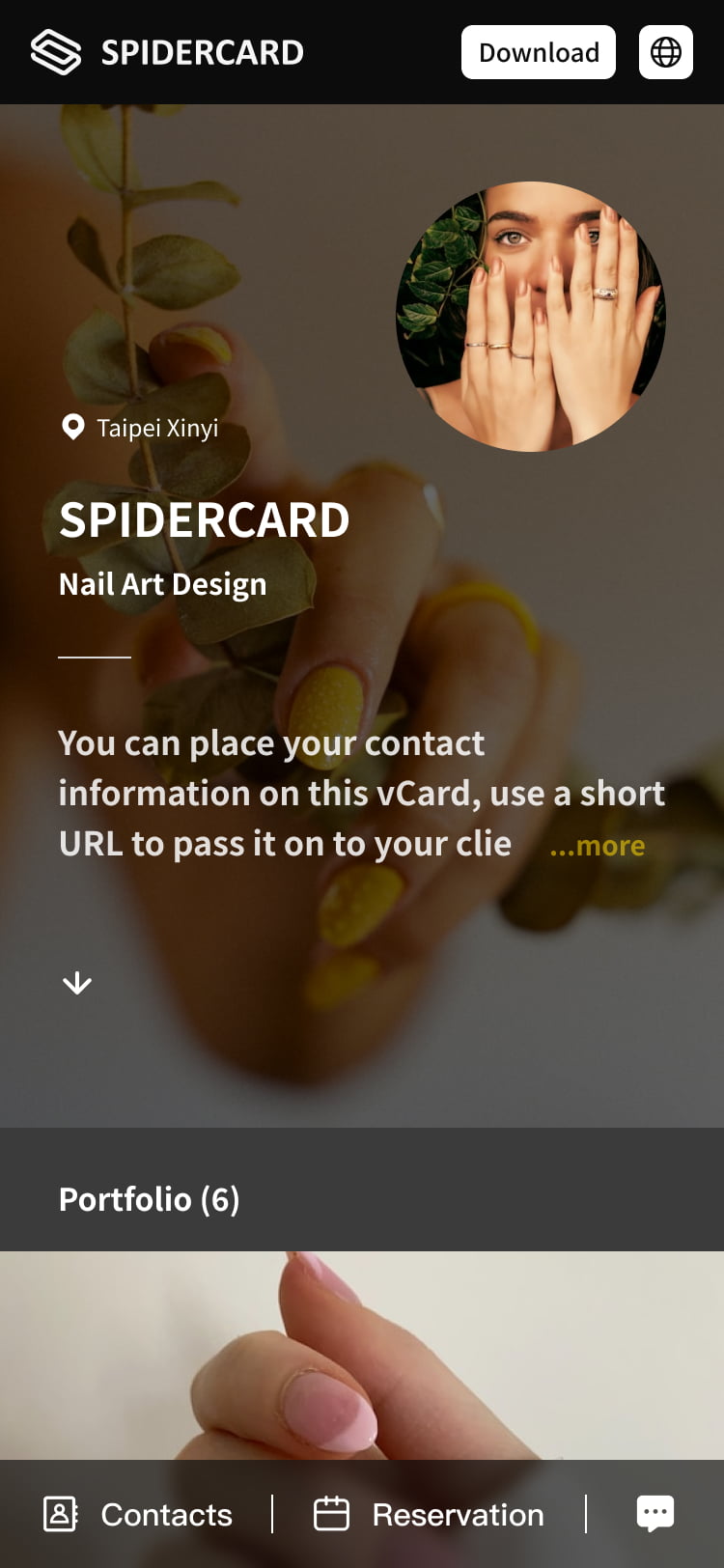
Task: Click the SPIDERCARD business name heading
Action: (205, 519)
